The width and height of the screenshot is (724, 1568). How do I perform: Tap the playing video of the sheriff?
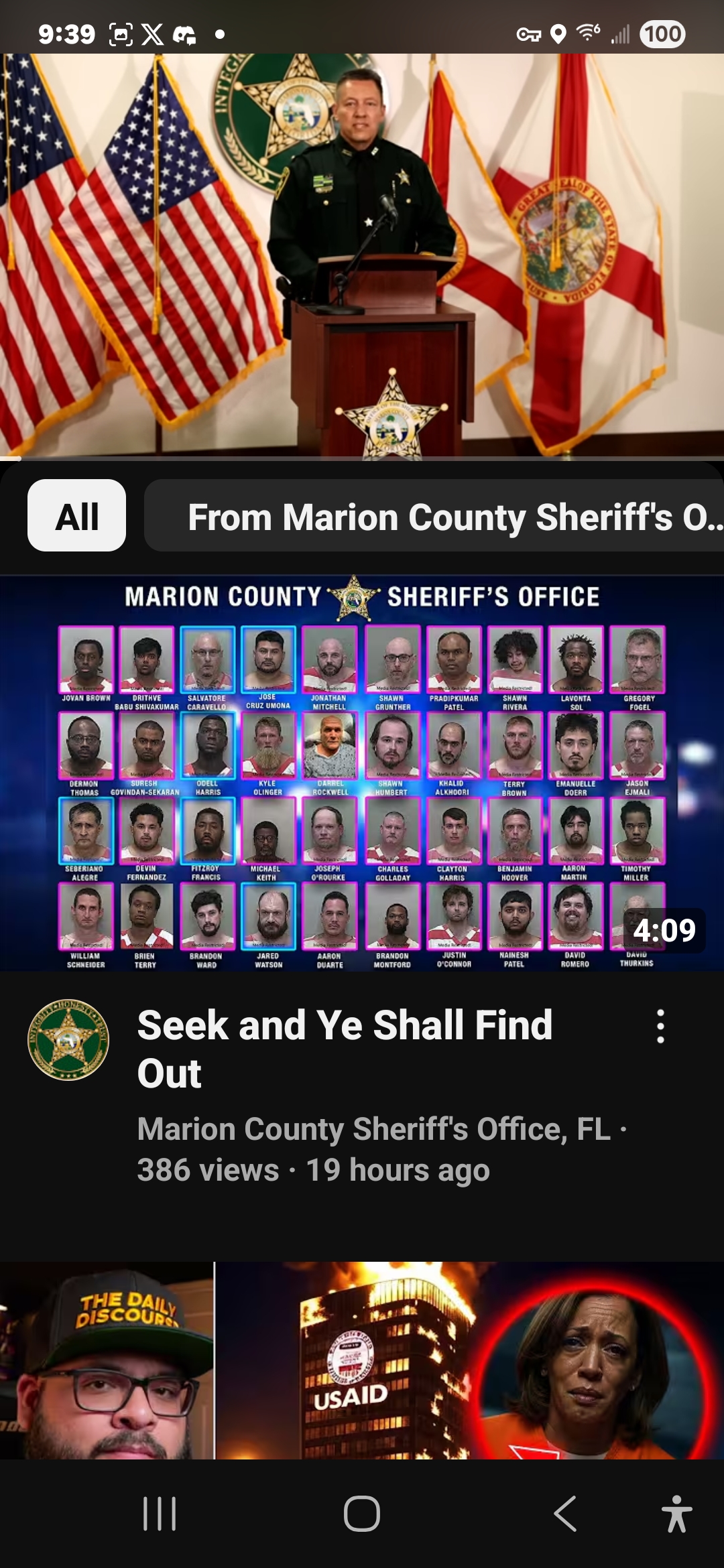[362, 255]
